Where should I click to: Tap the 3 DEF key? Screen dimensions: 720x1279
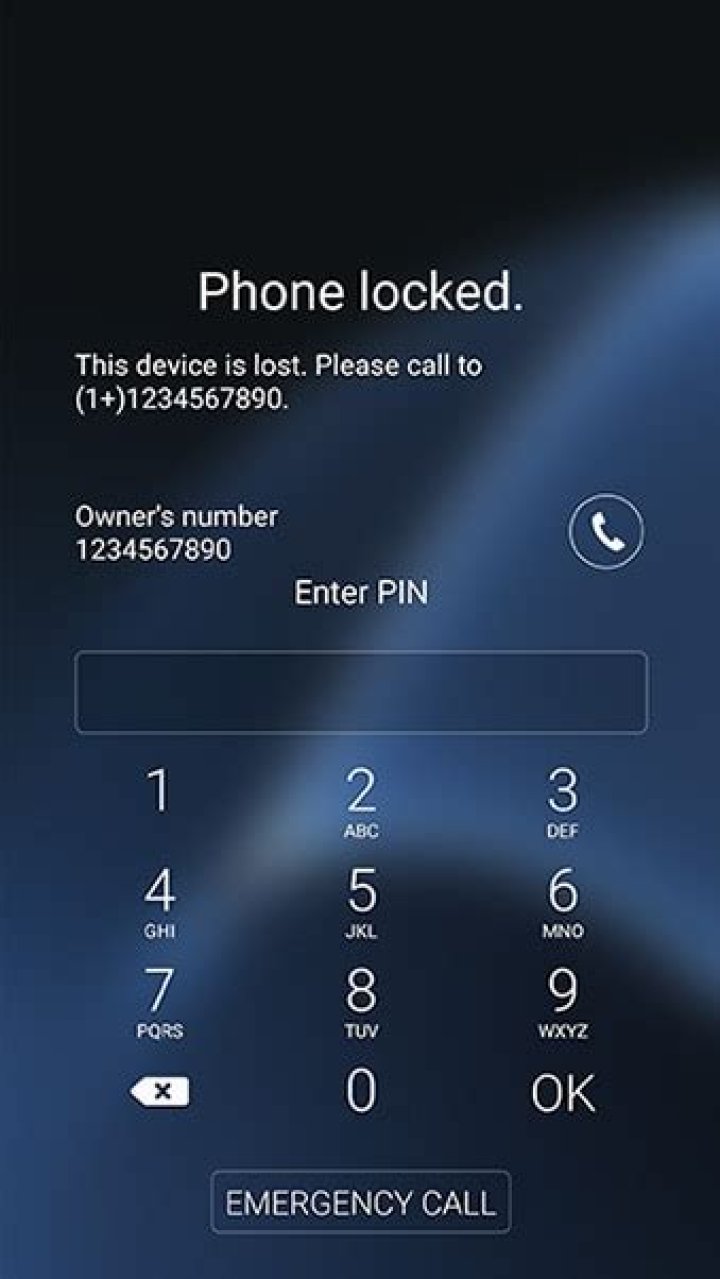pos(563,802)
